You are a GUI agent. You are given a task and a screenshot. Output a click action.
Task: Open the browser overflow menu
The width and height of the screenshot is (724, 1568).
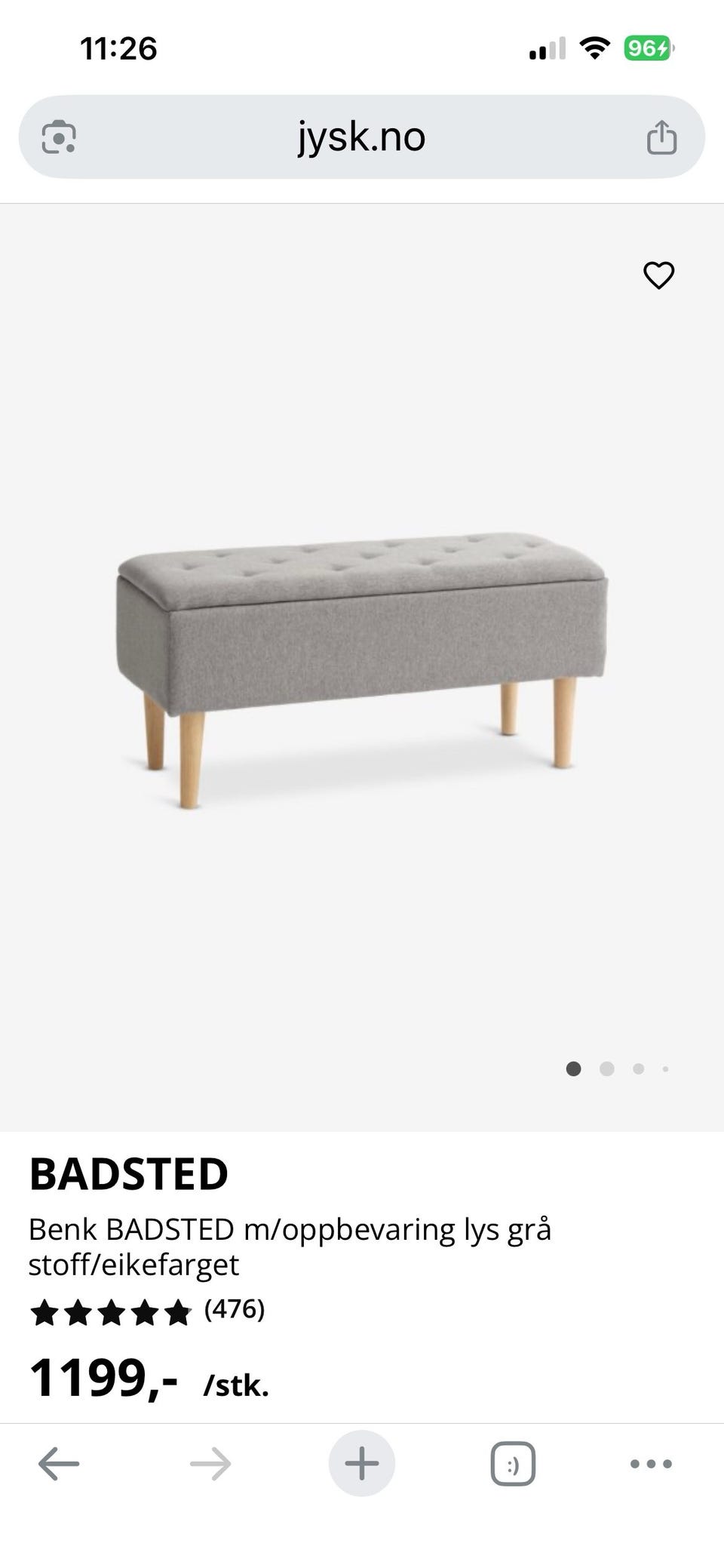tap(651, 1464)
